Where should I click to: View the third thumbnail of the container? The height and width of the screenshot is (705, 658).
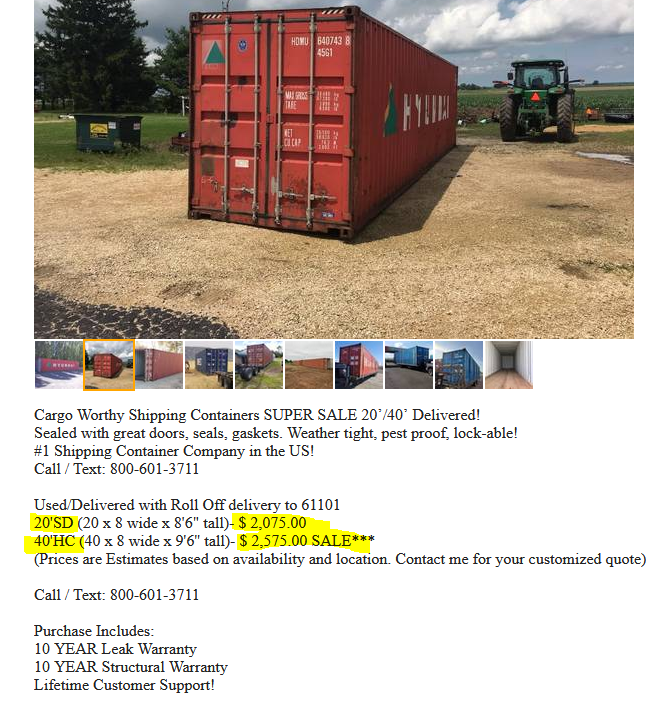tap(159, 365)
